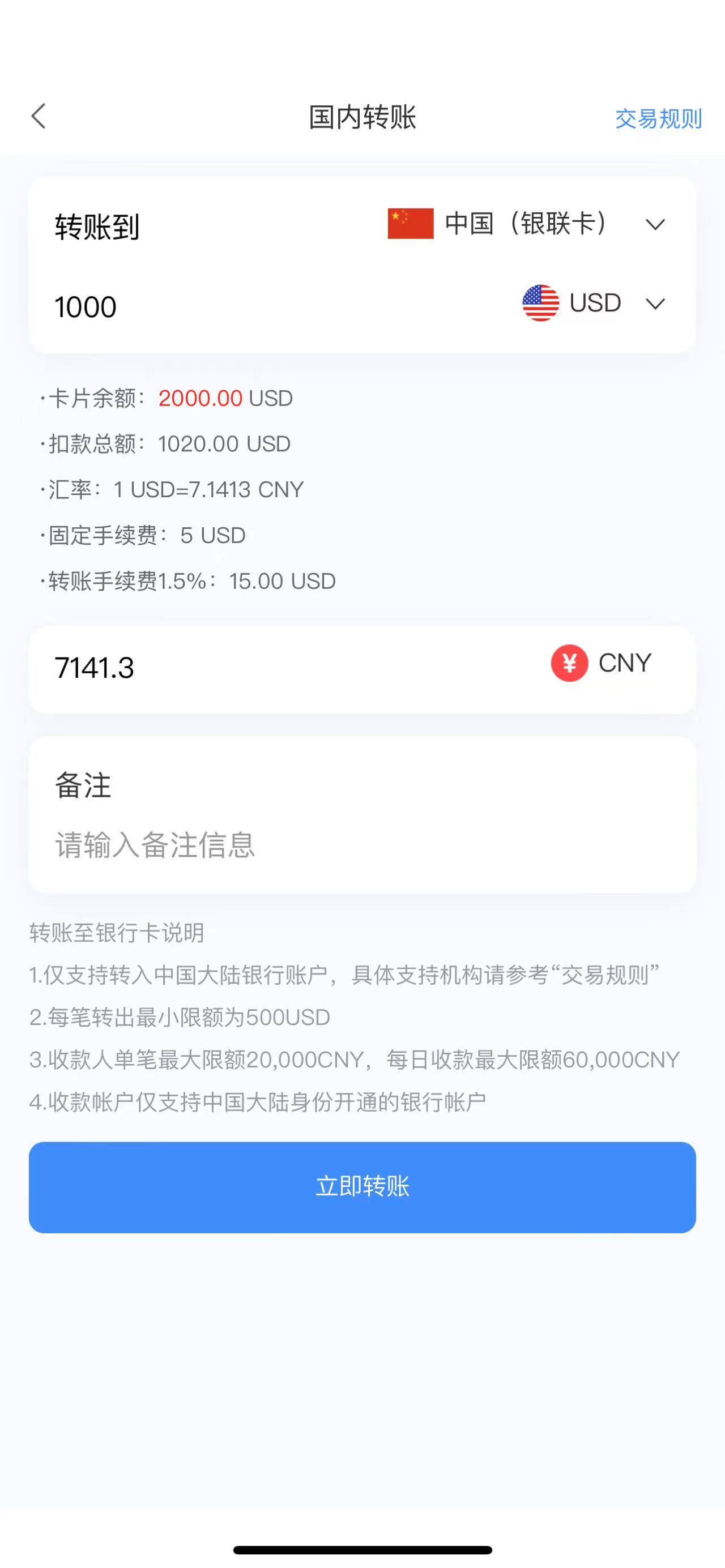Tap the yen symbol in the CNY field
The width and height of the screenshot is (725, 1568).
coord(569,663)
